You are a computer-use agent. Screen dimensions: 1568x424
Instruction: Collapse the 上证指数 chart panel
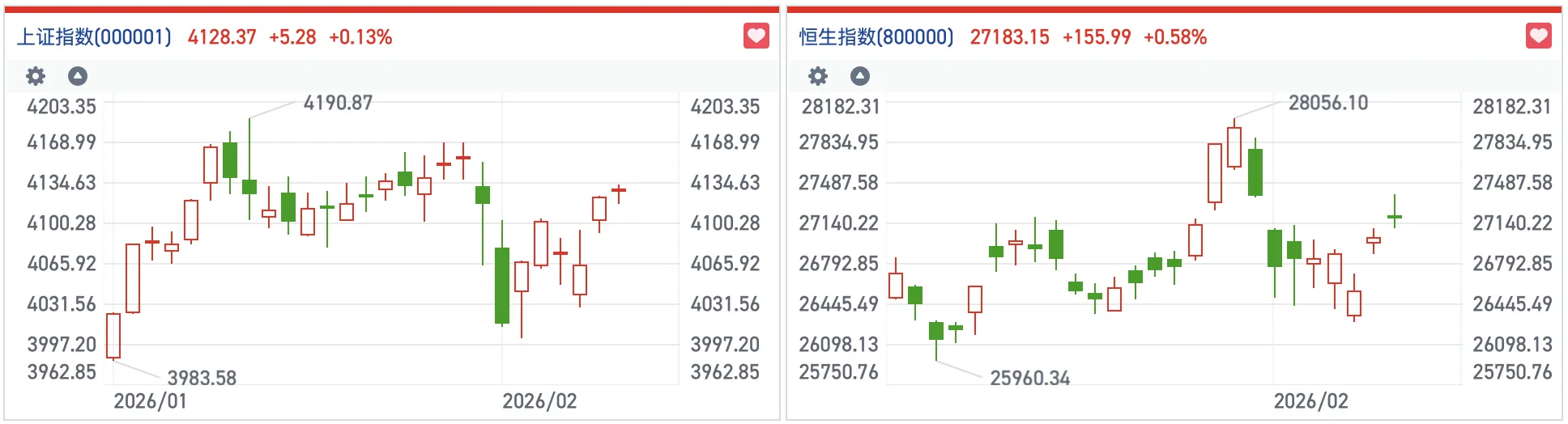pyautogui.click(x=78, y=76)
